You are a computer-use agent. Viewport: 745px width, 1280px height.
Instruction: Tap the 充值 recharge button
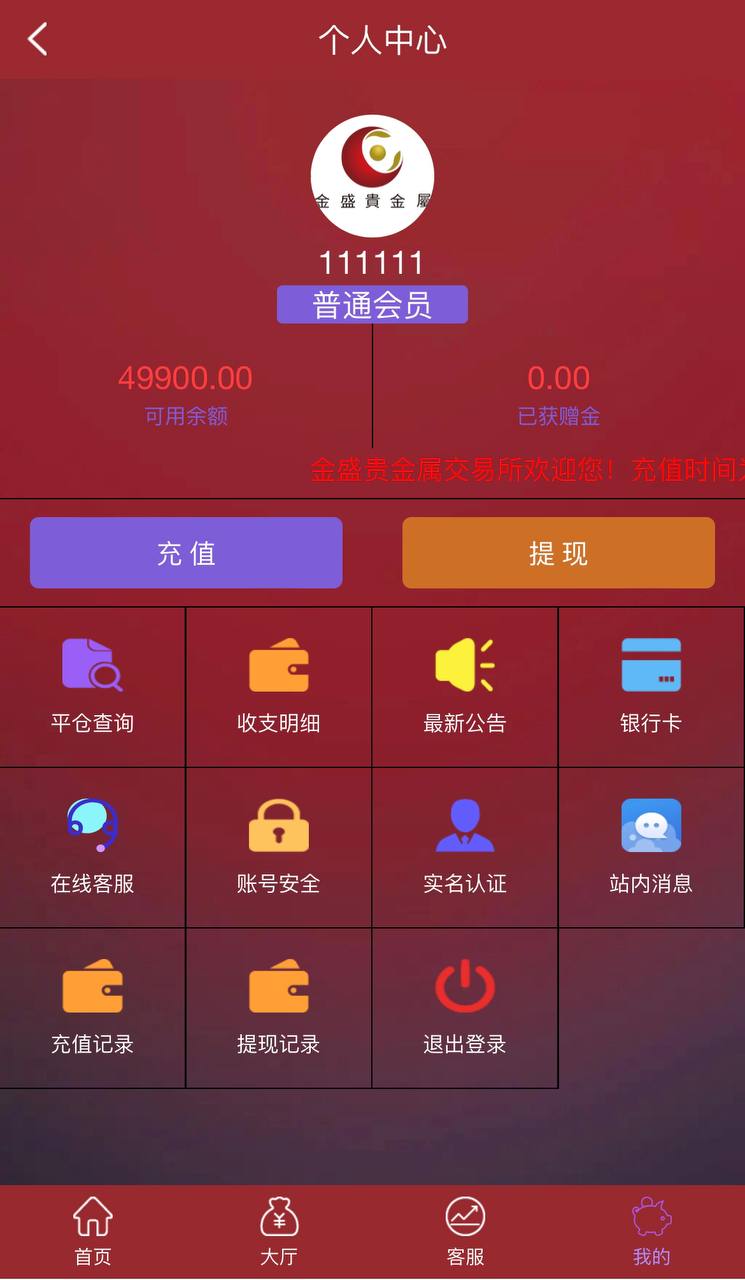[186, 553]
